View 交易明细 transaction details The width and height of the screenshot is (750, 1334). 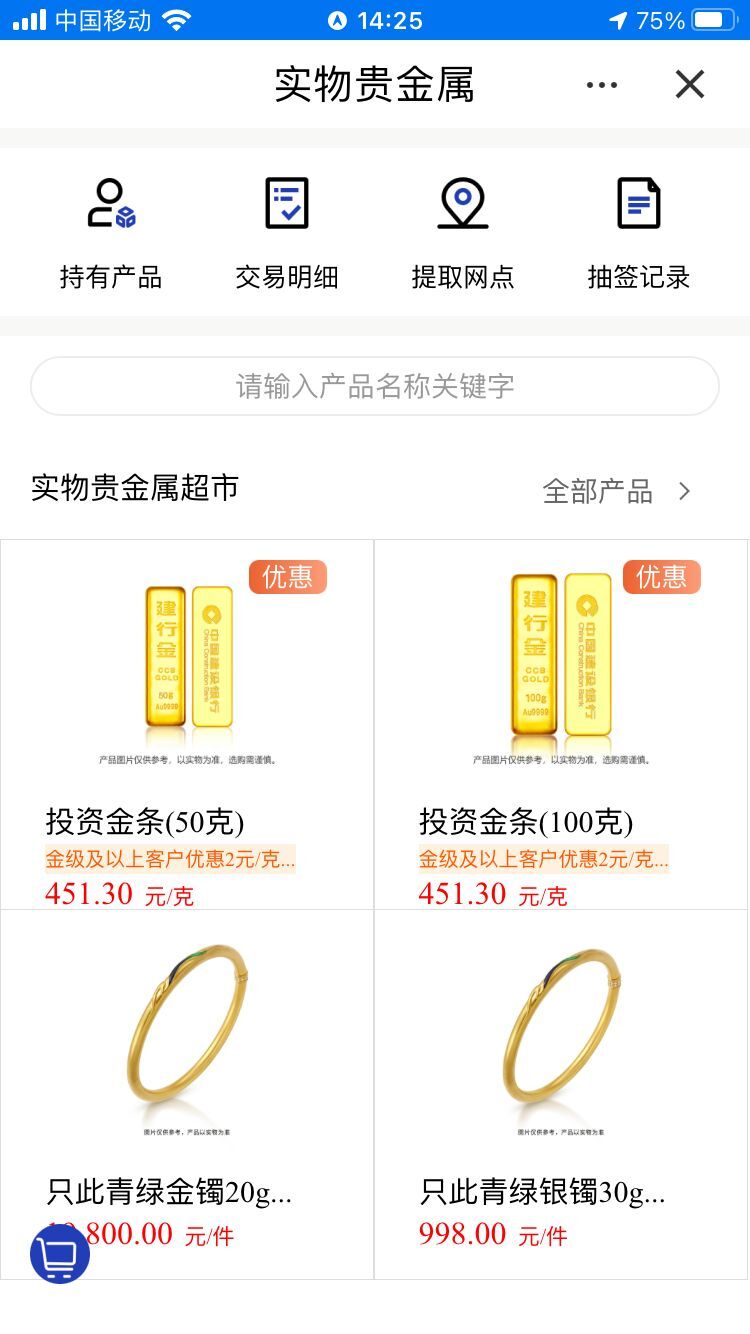(287, 233)
